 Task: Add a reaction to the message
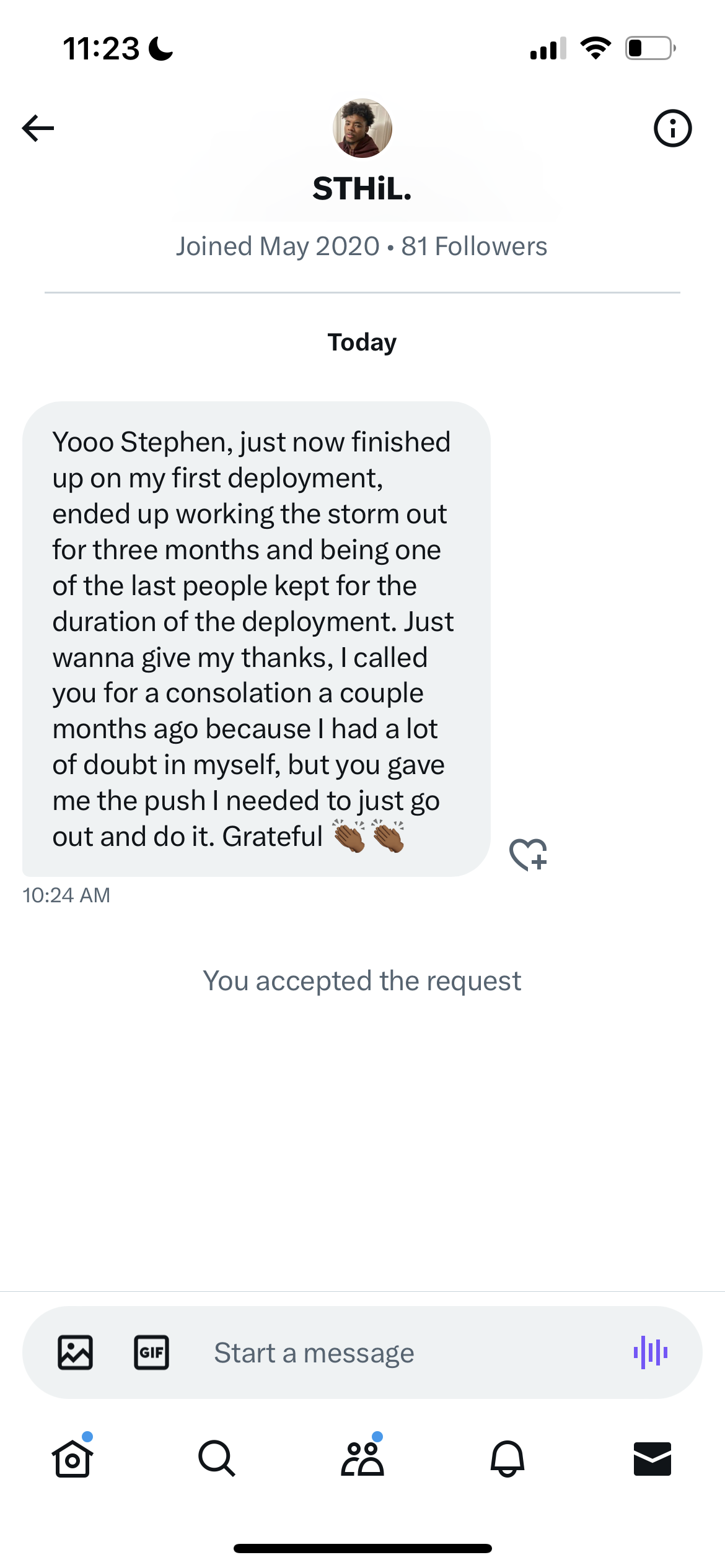coord(528,855)
